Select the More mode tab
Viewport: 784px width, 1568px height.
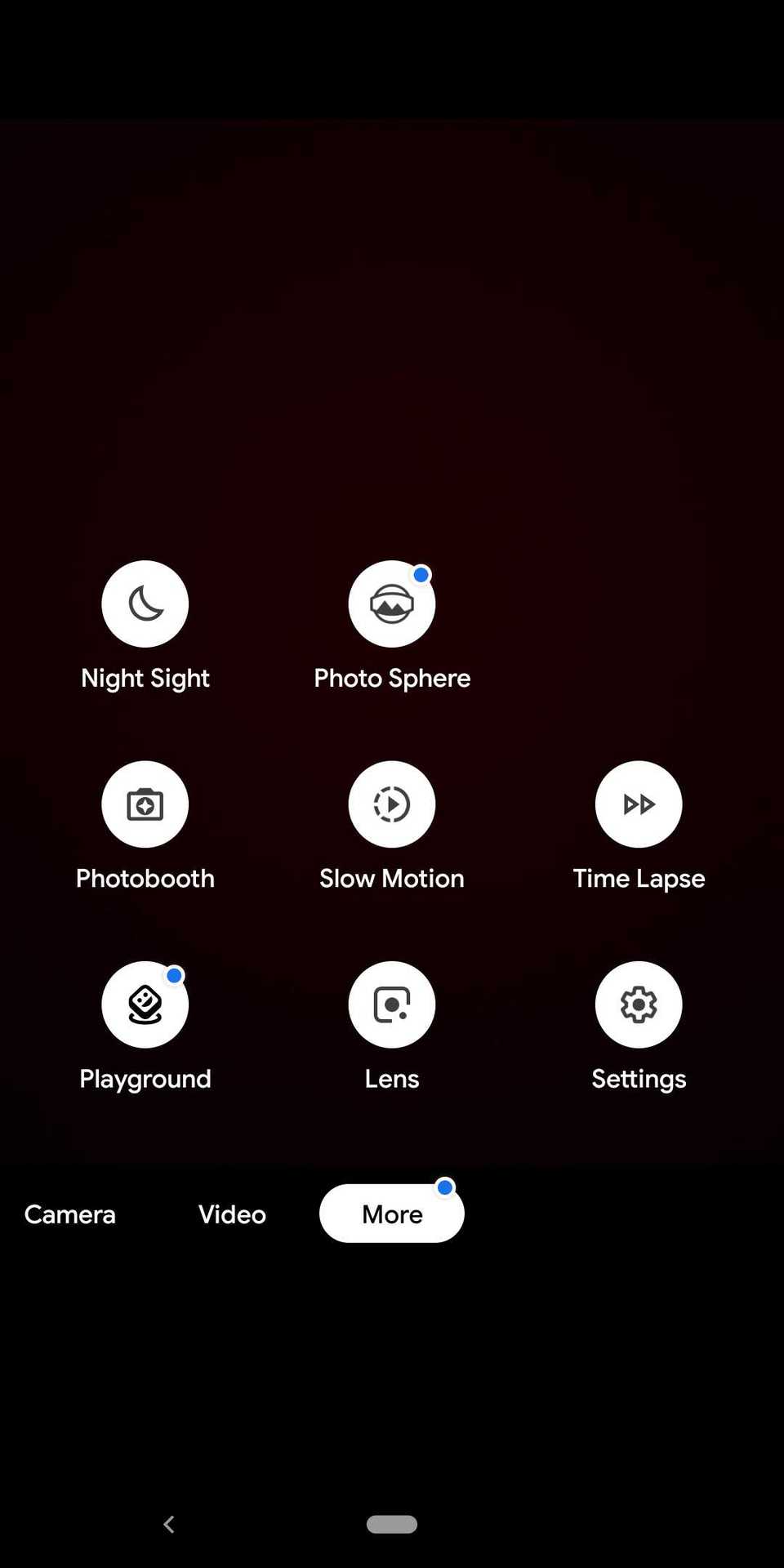click(x=391, y=1214)
